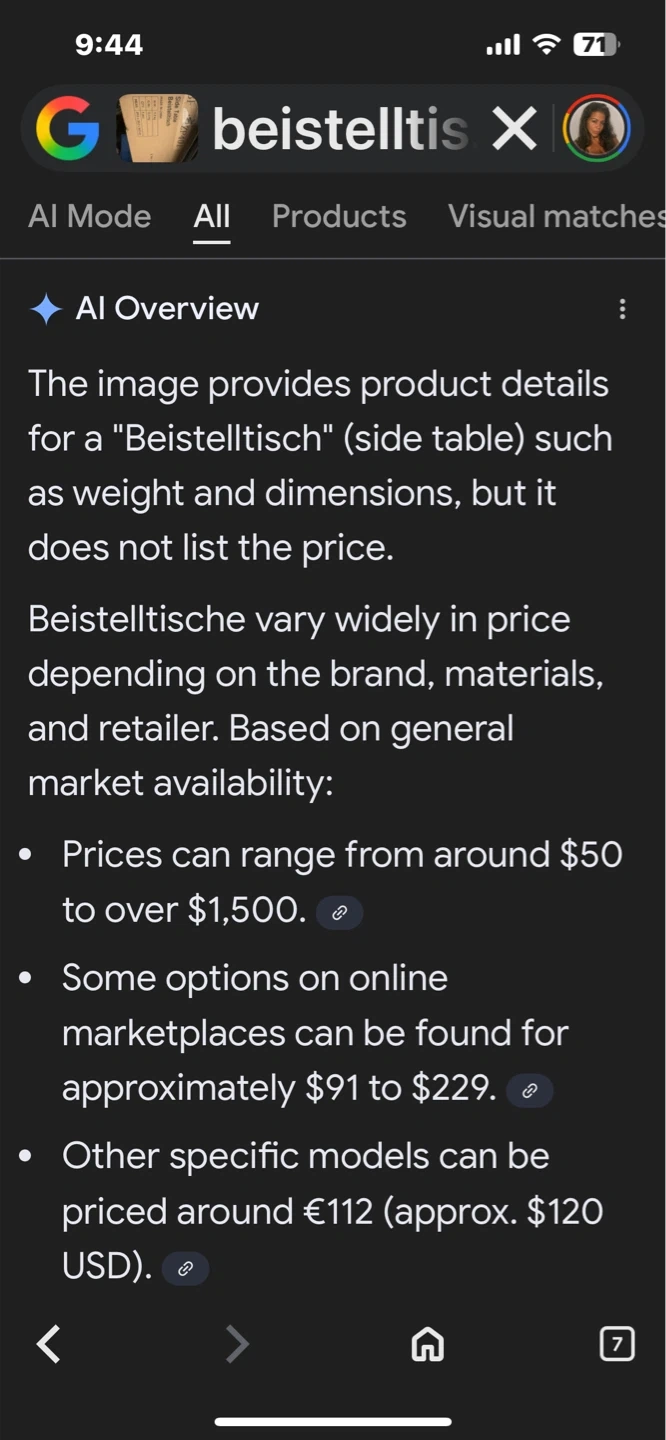Switch to AI Mode tab
Screen dimensions: 666x1440
tap(90, 216)
